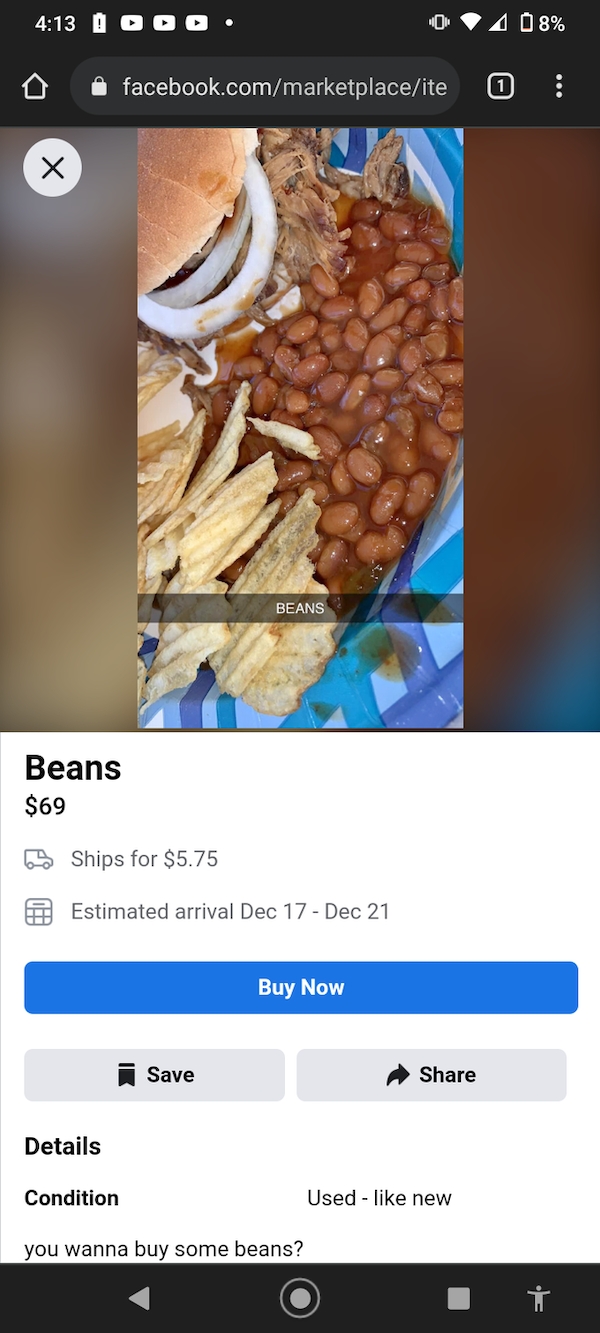Close the Beans listing view

tap(52, 167)
